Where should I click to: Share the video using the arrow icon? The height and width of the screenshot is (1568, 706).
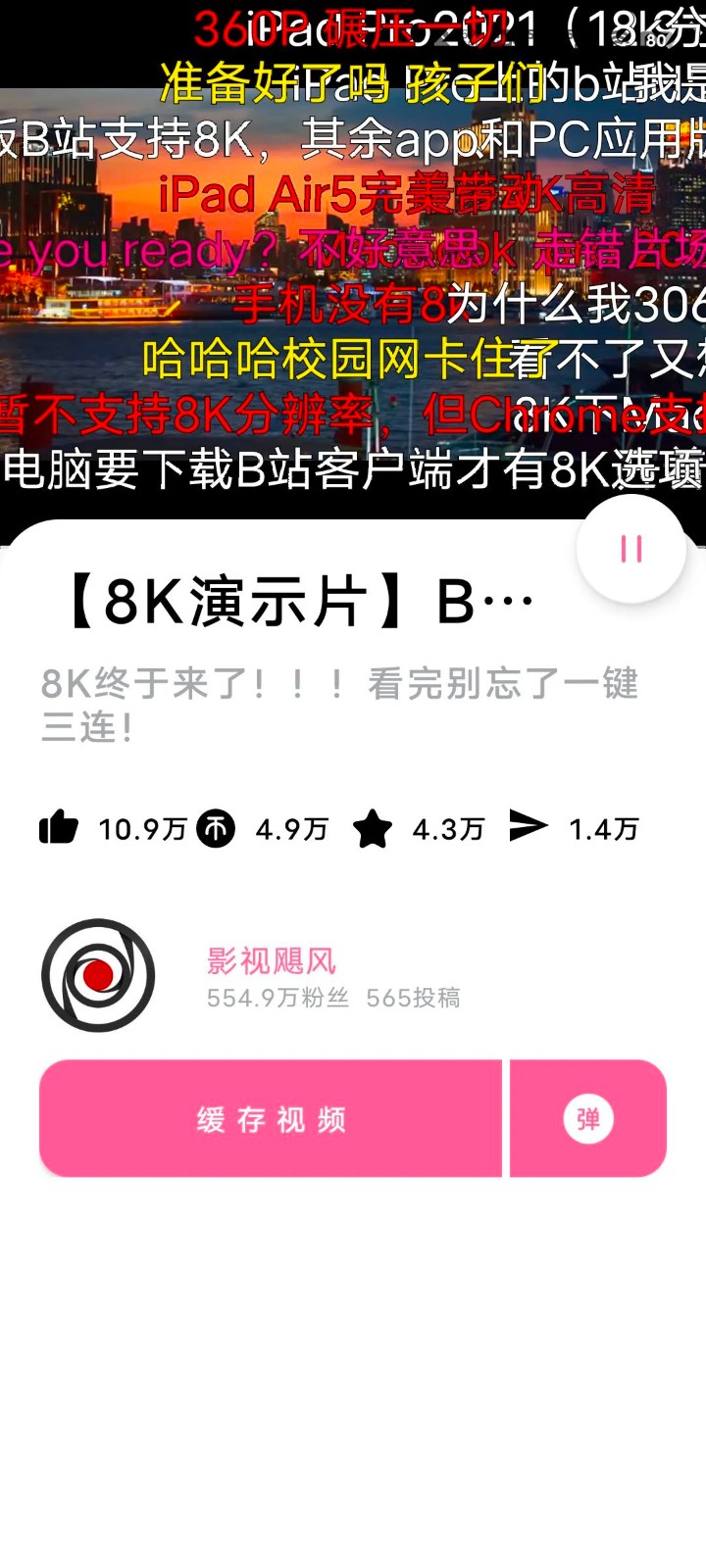530,828
